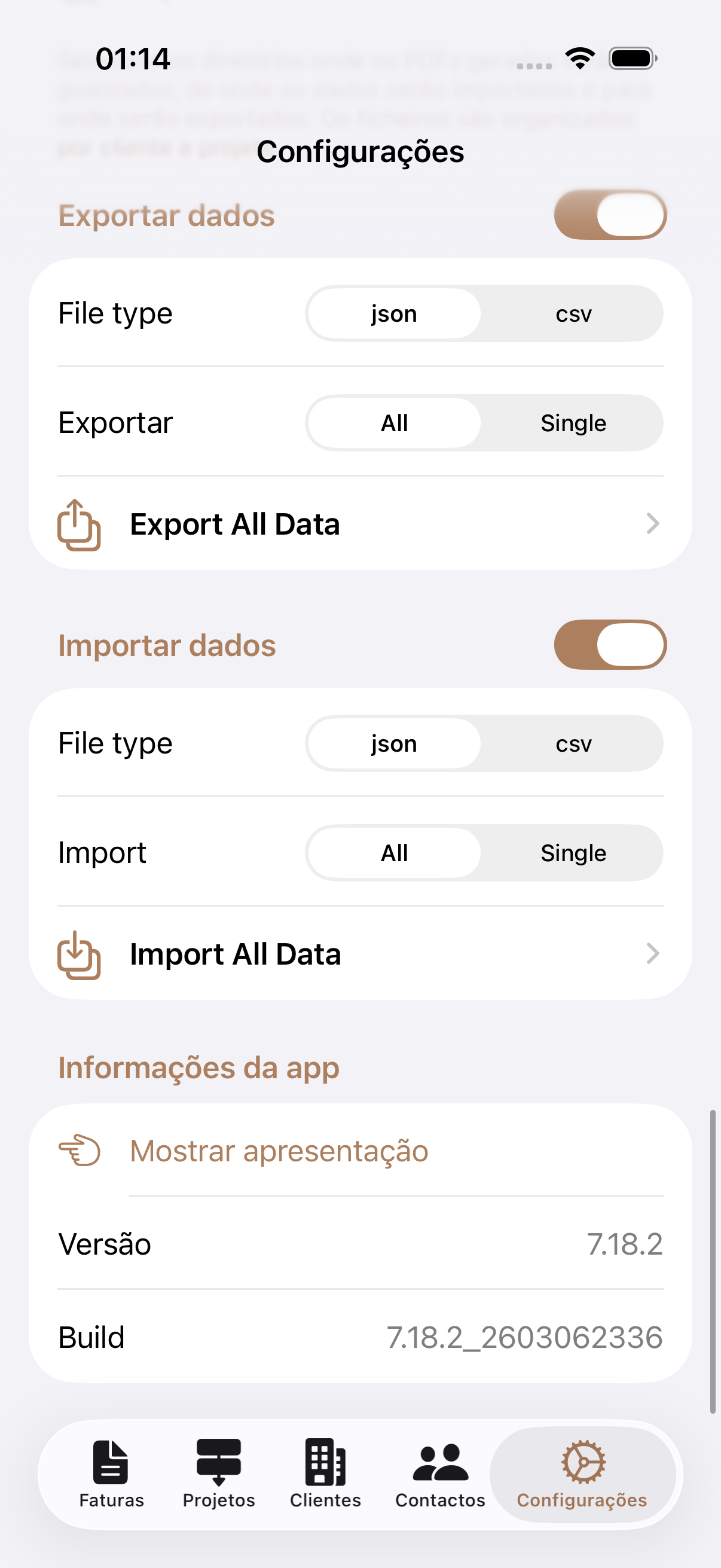Tap the Configurações tab
The height and width of the screenshot is (1568, 721).
pos(582,1473)
